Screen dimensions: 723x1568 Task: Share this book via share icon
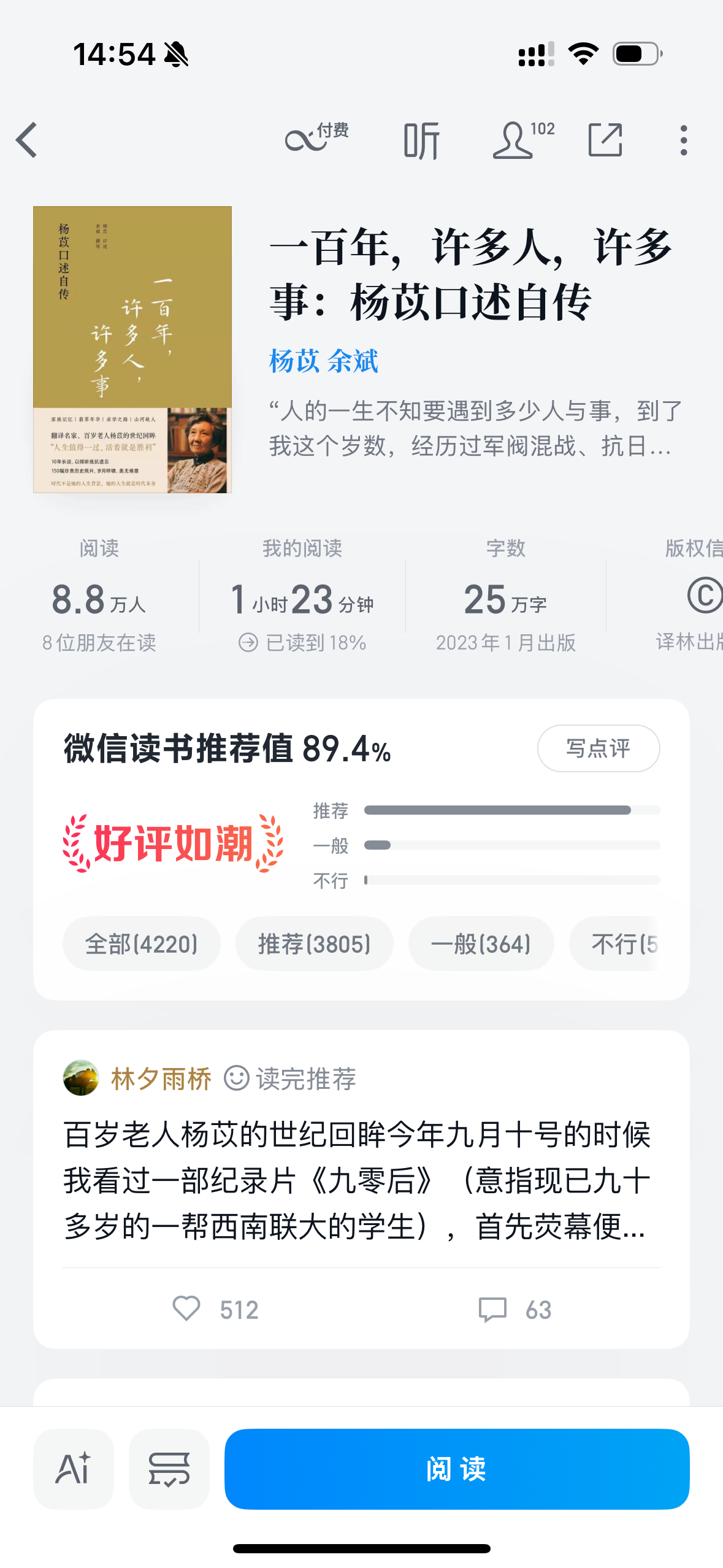(x=605, y=140)
